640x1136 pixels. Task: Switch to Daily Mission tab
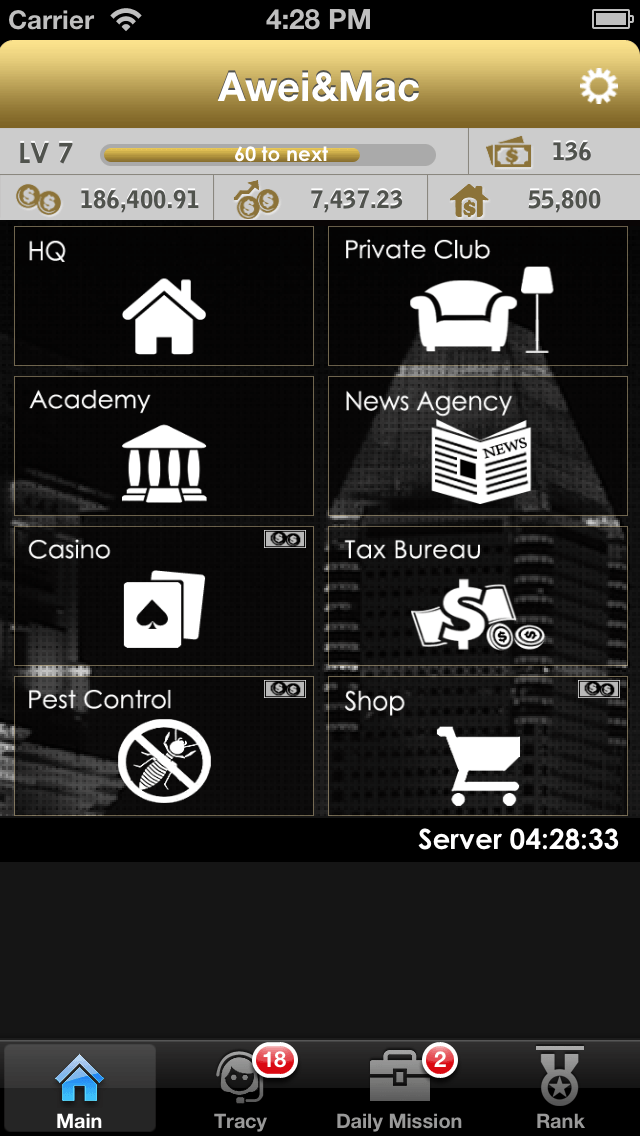click(x=399, y=1090)
